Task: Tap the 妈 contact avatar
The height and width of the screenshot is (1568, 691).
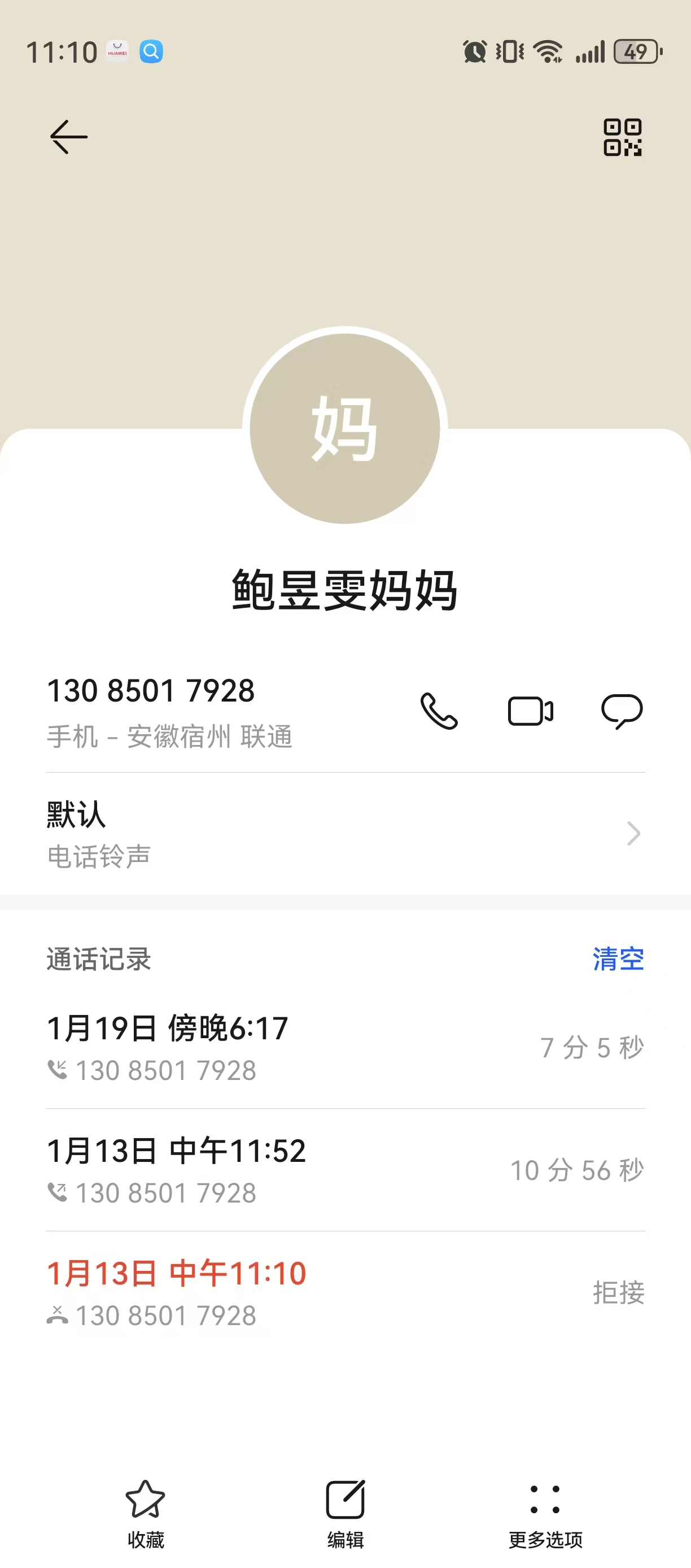Action: [x=345, y=429]
